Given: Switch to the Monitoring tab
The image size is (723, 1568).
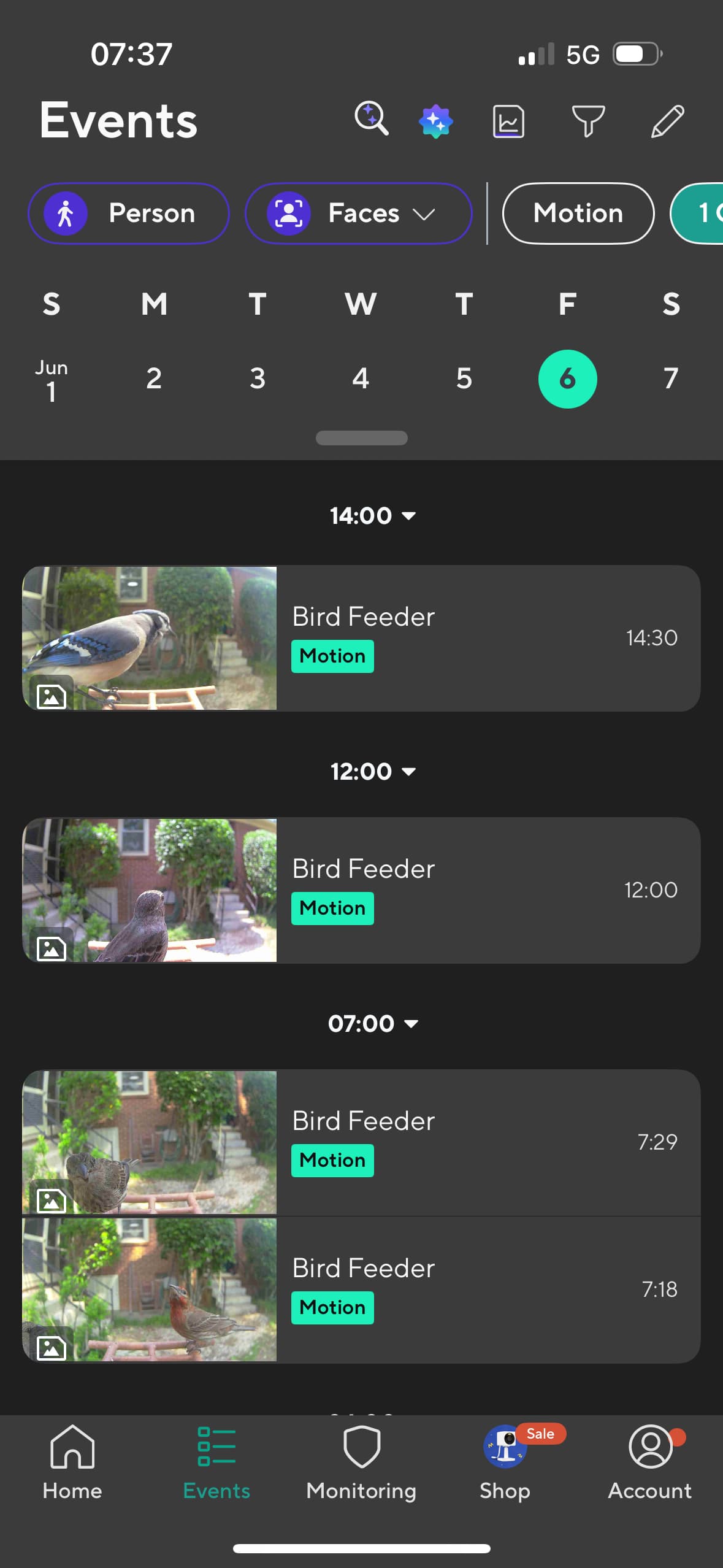Looking at the screenshot, I should (361, 1462).
